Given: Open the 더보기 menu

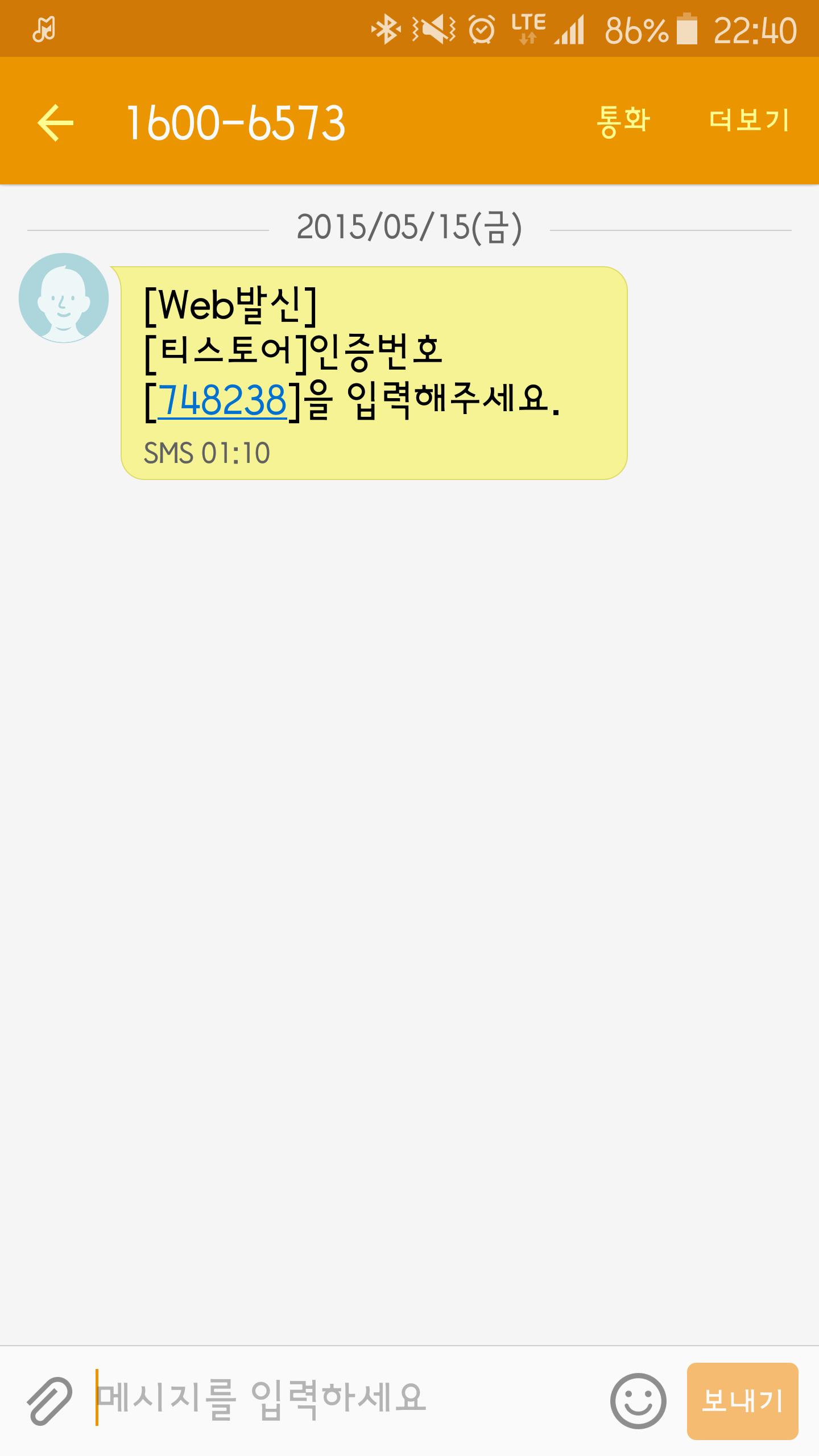Looking at the screenshot, I should click(749, 121).
